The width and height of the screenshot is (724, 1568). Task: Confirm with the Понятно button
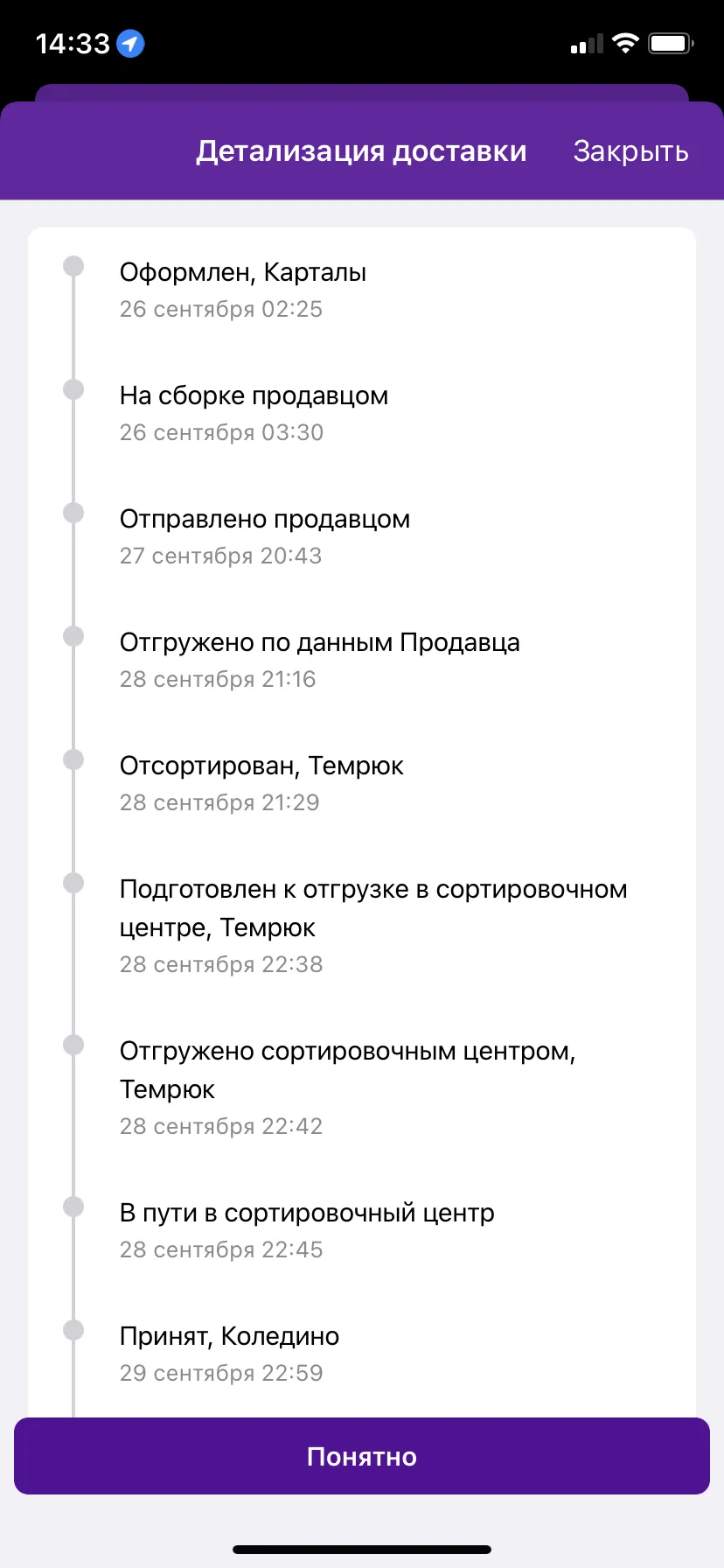[x=362, y=1456]
